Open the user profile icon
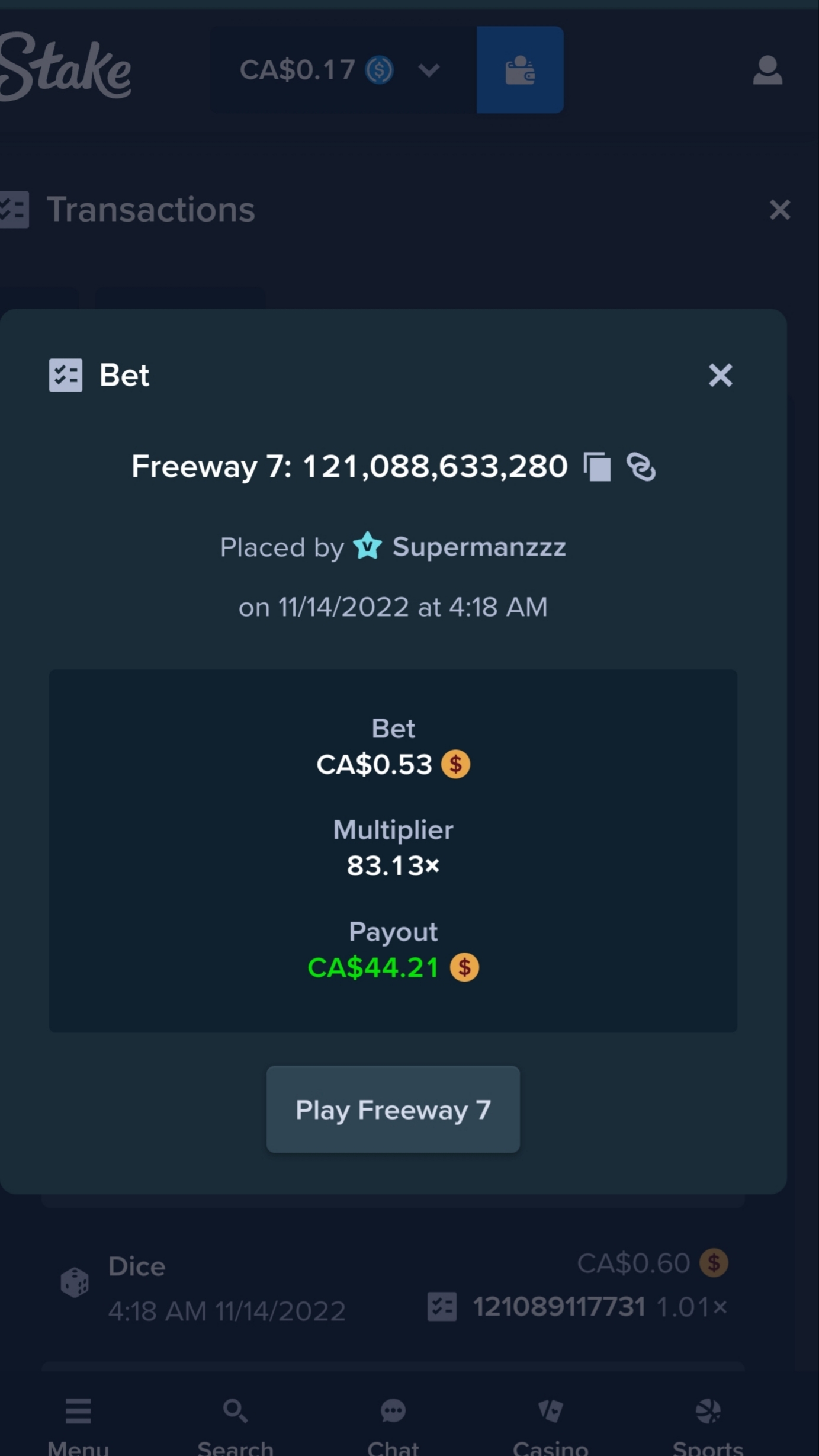This screenshot has width=819, height=1456. coord(767,70)
